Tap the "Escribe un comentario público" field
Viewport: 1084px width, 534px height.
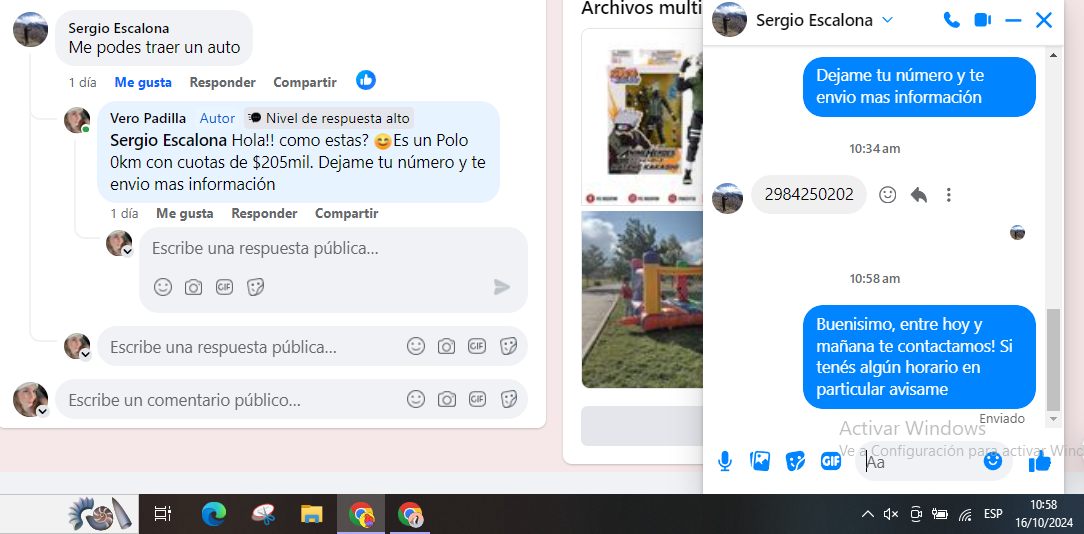click(x=230, y=400)
